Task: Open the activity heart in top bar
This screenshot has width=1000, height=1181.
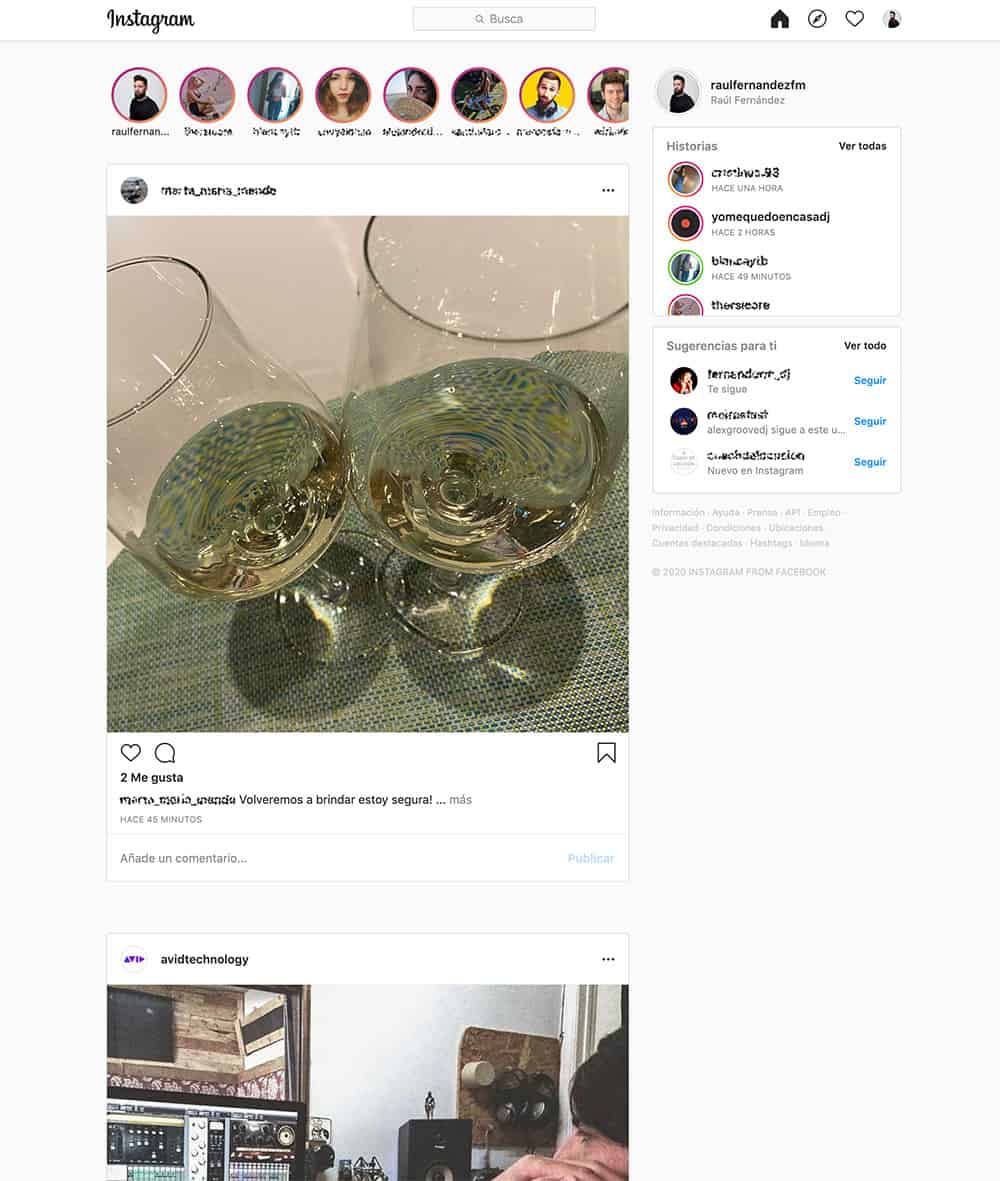Action: click(x=854, y=19)
